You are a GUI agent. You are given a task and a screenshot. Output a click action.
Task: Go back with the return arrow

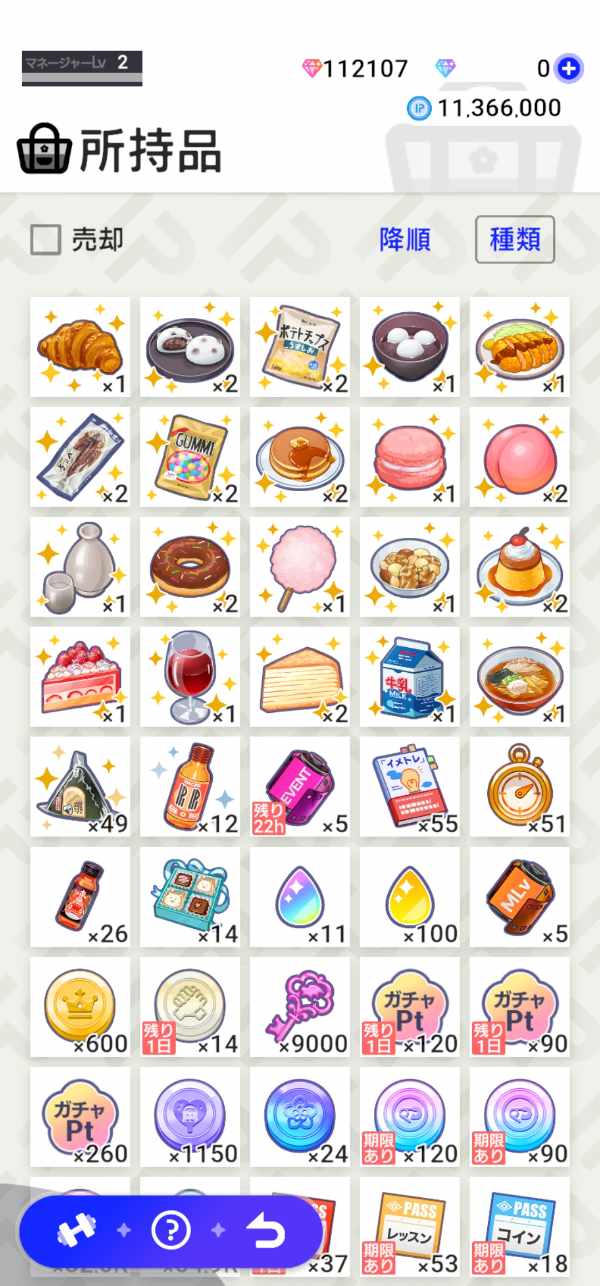(266, 1231)
